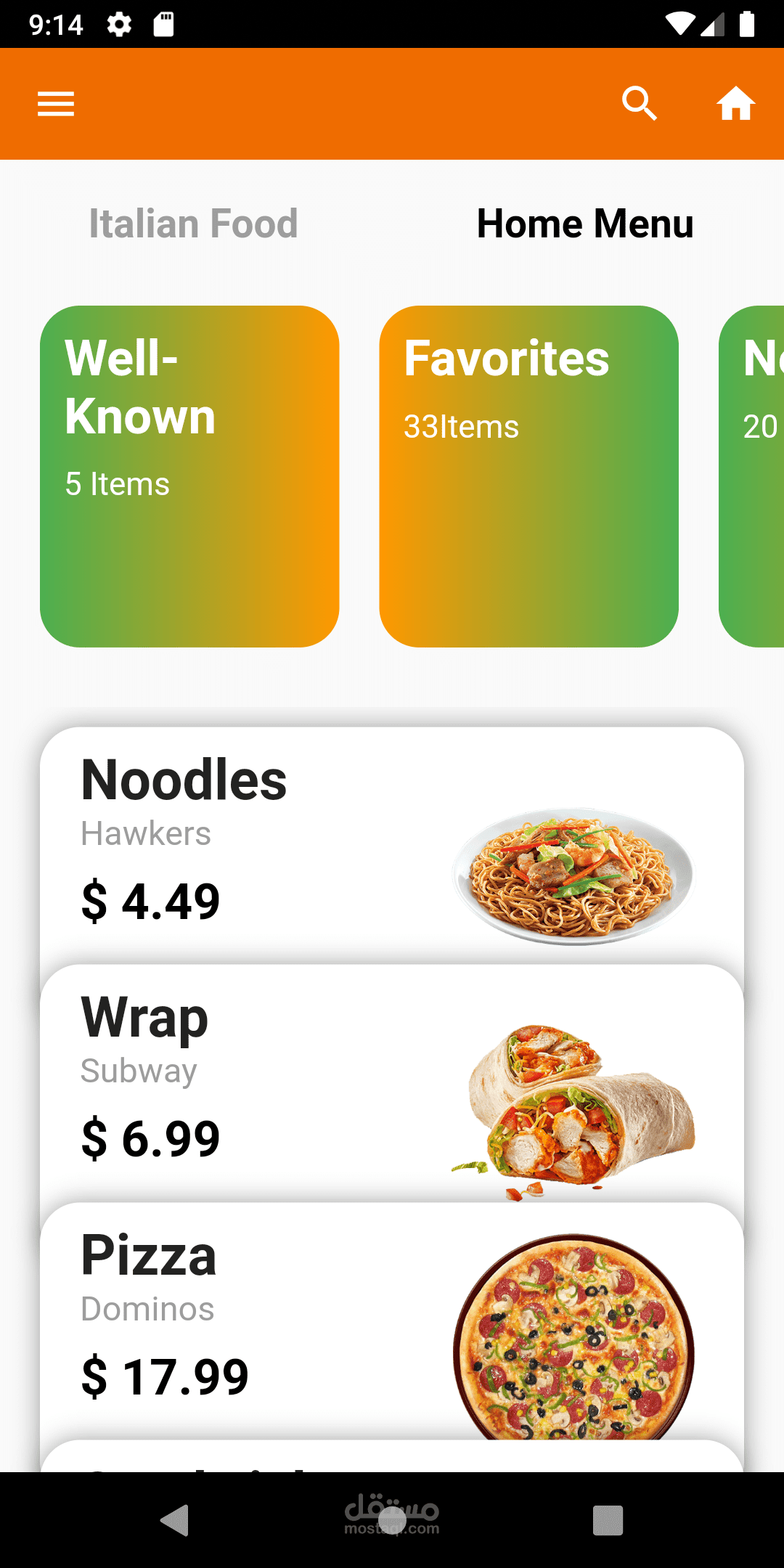The height and width of the screenshot is (1568, 784).
Task: Tap the status bar settings gear icon
Action: tap(118, 24)
